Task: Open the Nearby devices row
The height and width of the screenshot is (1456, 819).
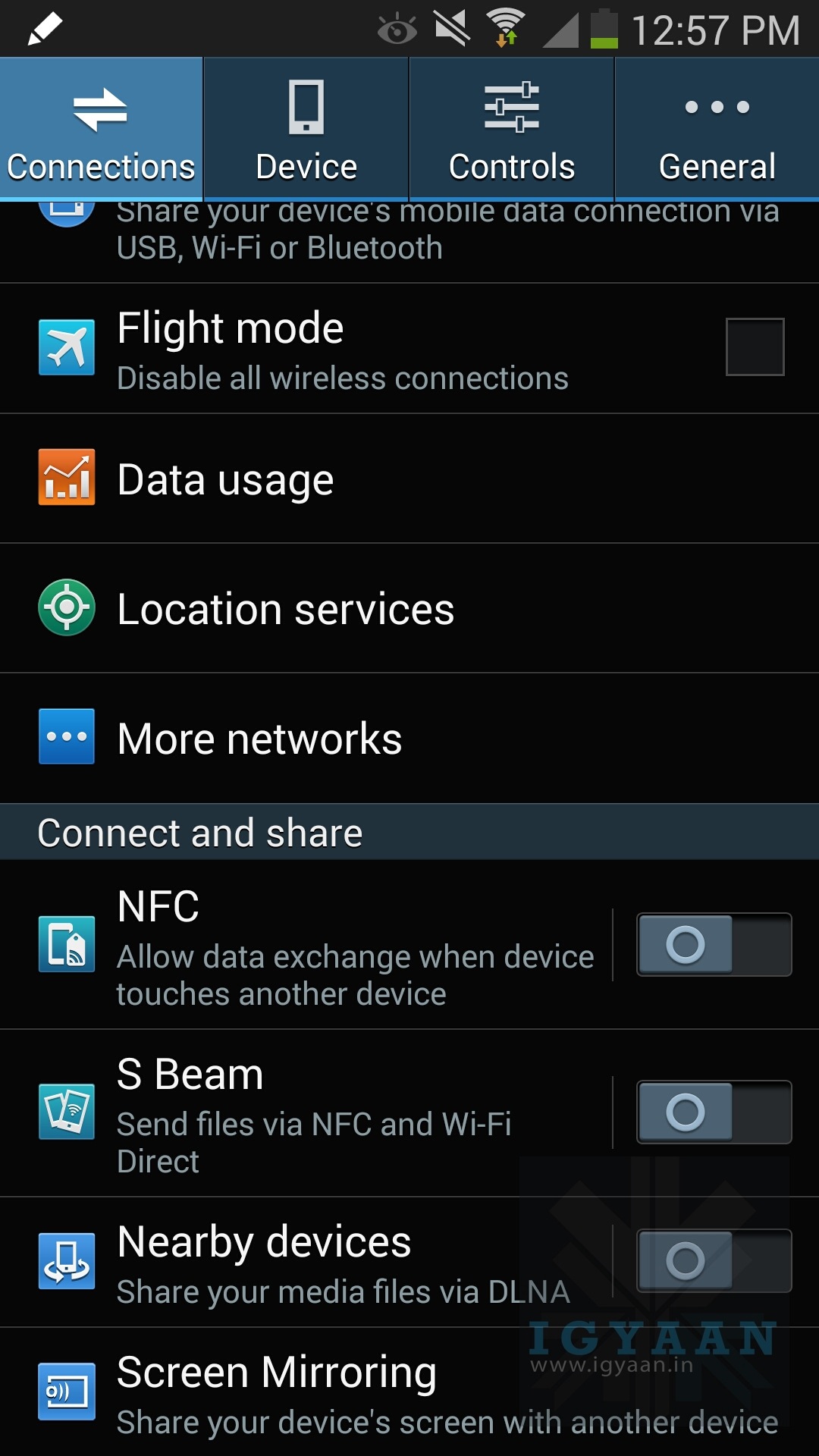Action: [318, 1263]
